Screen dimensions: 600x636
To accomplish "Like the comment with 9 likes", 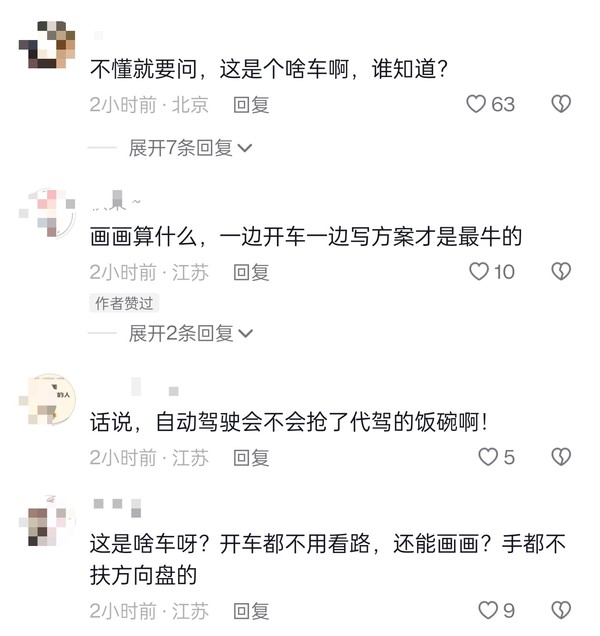I will [x=487, y=609].
